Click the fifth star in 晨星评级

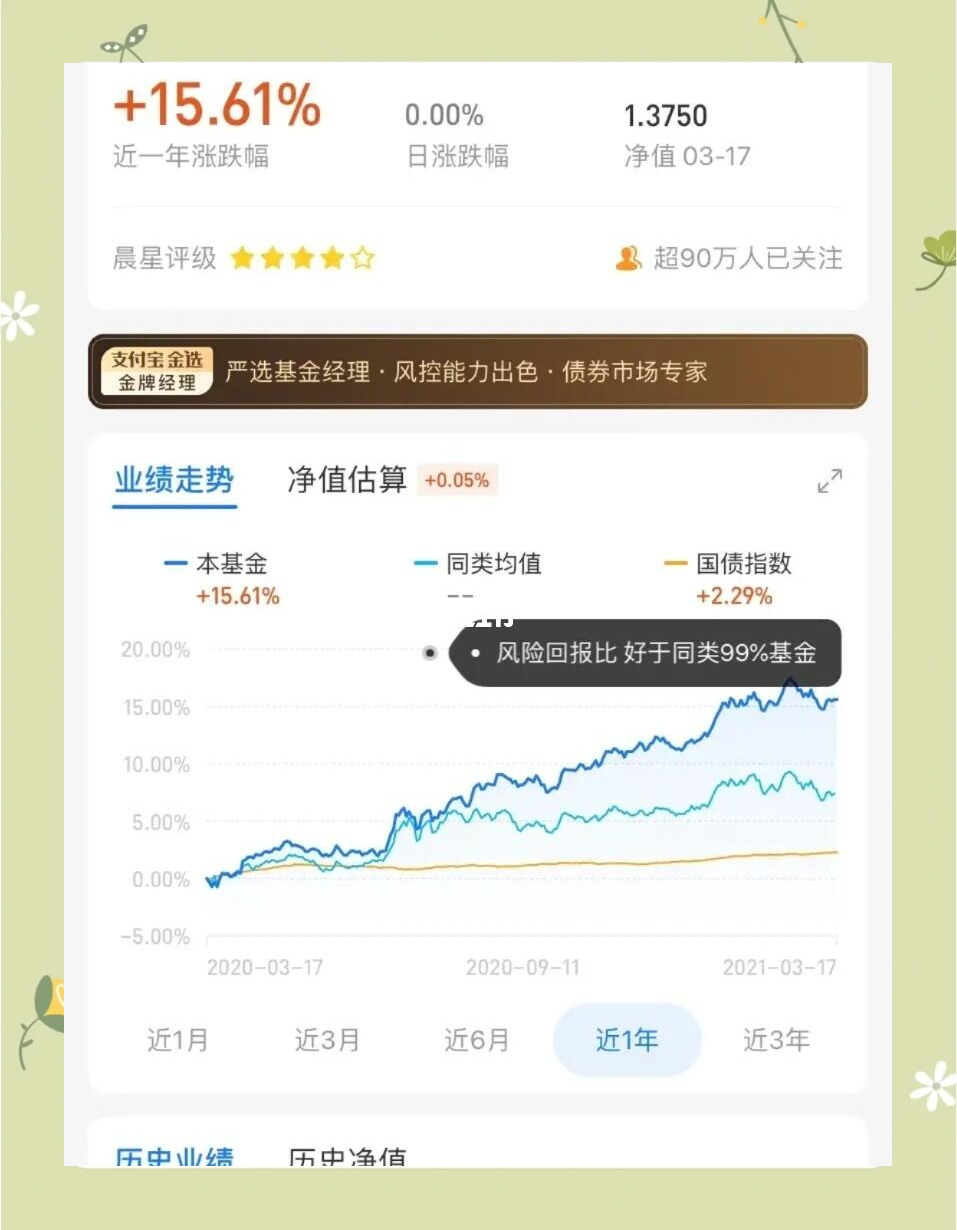coord(362,258)
